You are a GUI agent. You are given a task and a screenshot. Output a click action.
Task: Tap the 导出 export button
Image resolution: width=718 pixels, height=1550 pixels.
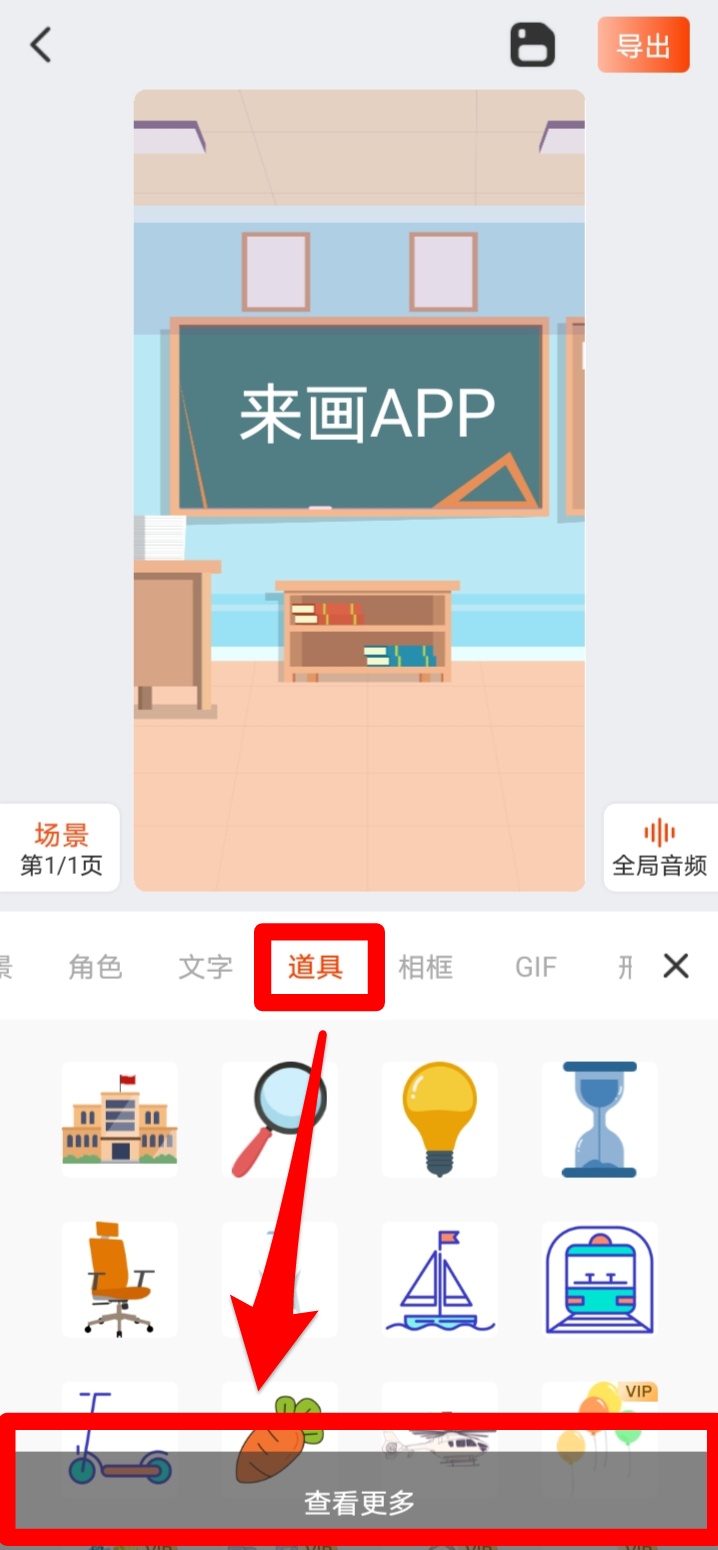point(643,45)
